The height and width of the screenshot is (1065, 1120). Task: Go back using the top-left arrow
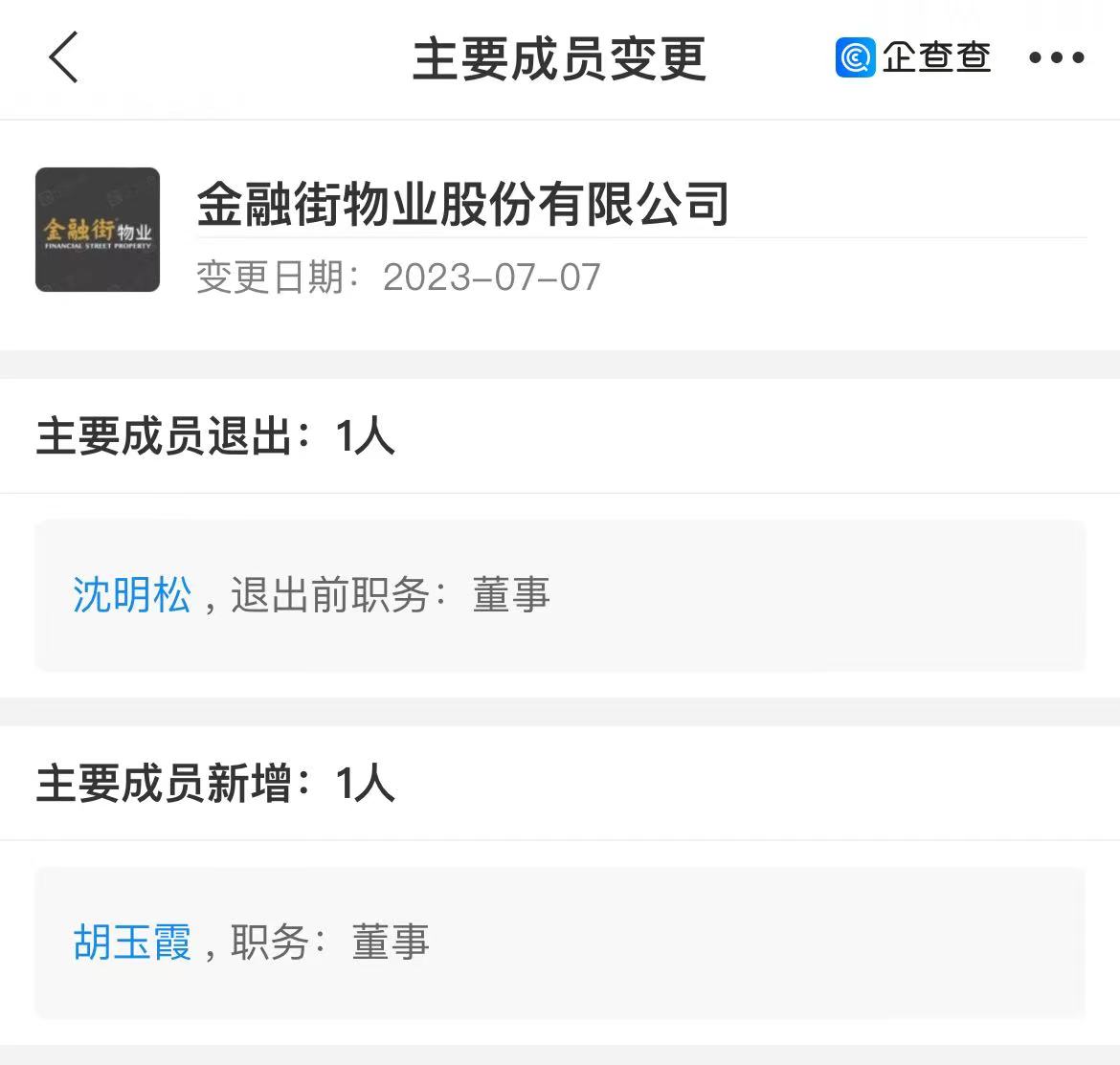point(63,57)
